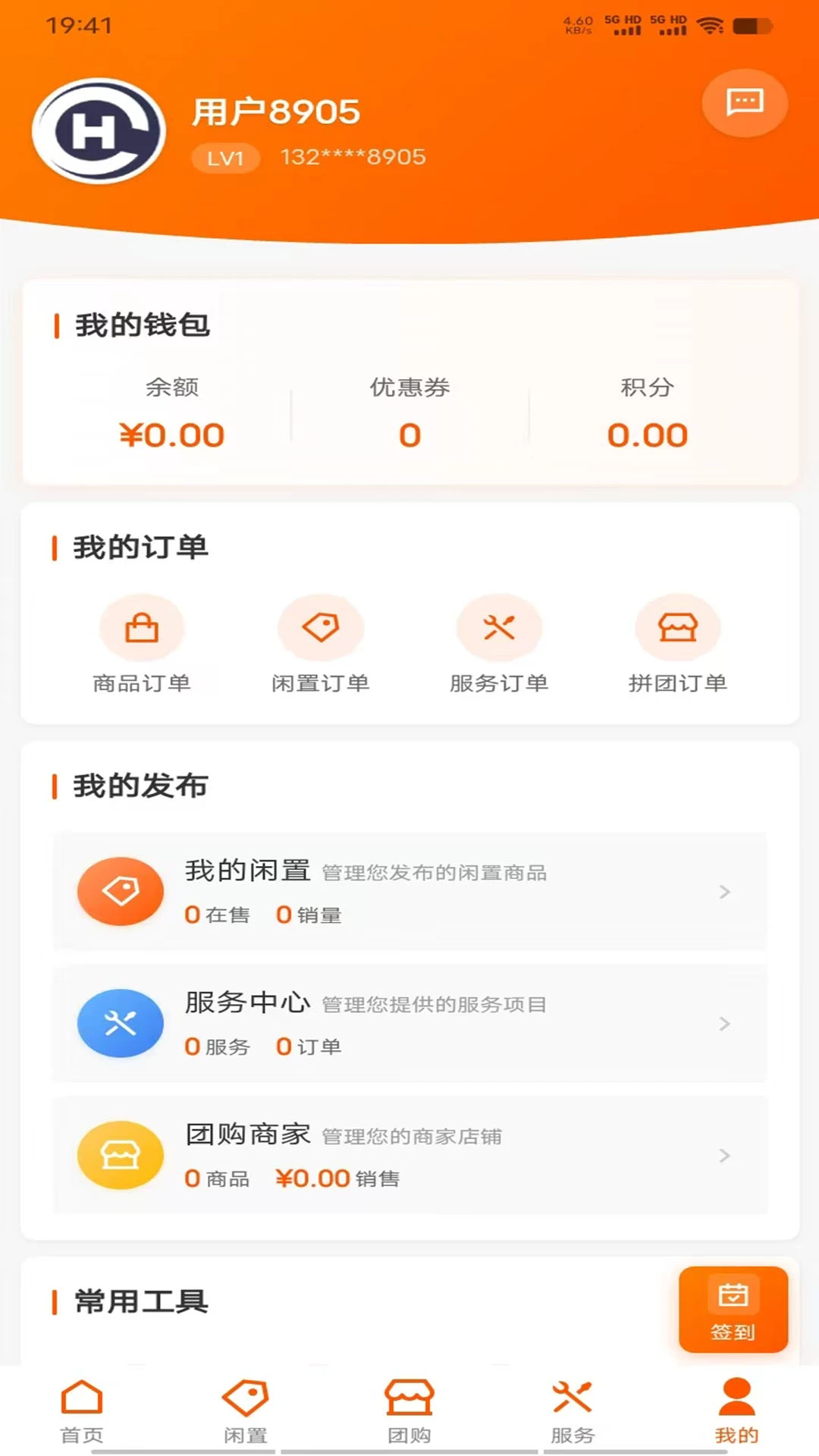
Task: Expand 服务中心 row via right chevron
Action: pyautogui.click(x=723, y=1025)
